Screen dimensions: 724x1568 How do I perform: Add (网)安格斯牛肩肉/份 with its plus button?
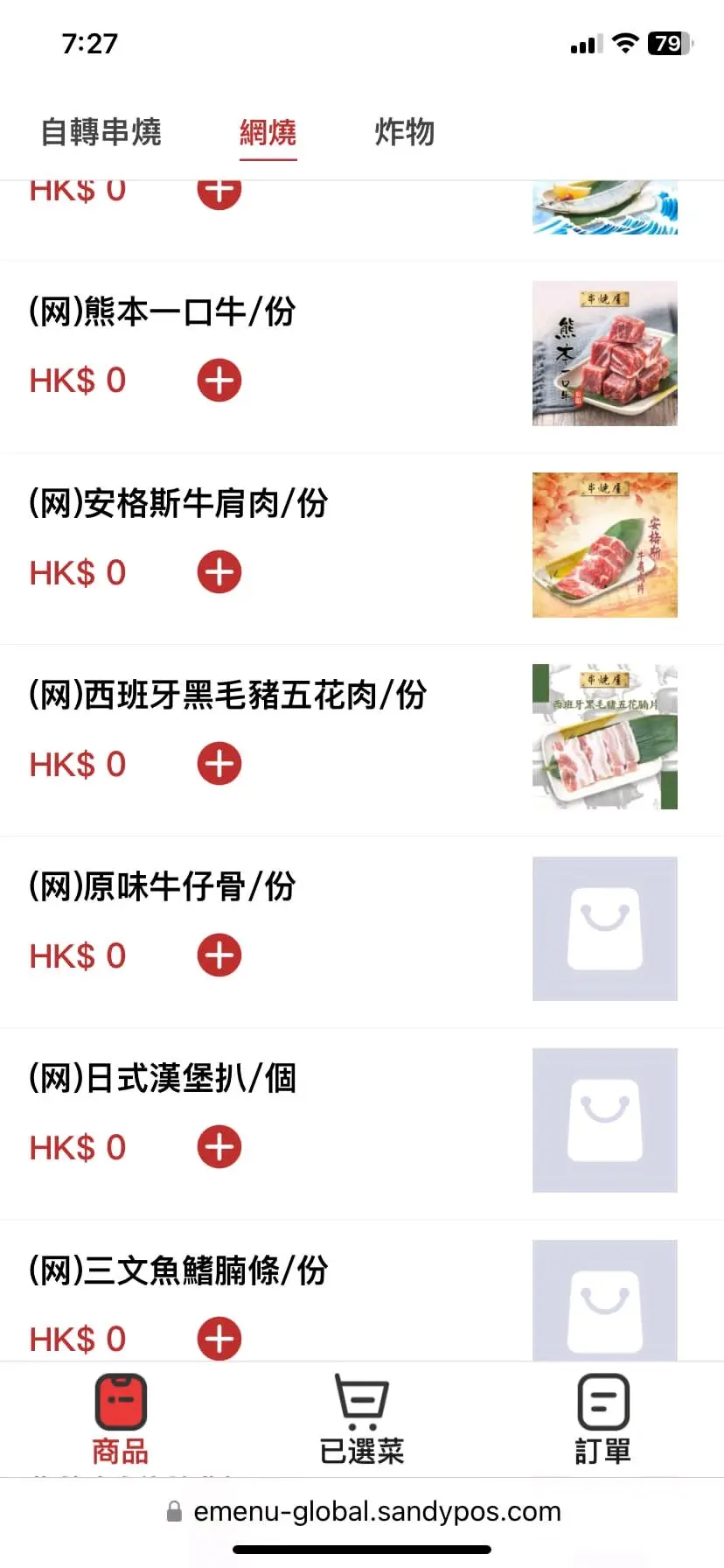click(x=219, y=572)
